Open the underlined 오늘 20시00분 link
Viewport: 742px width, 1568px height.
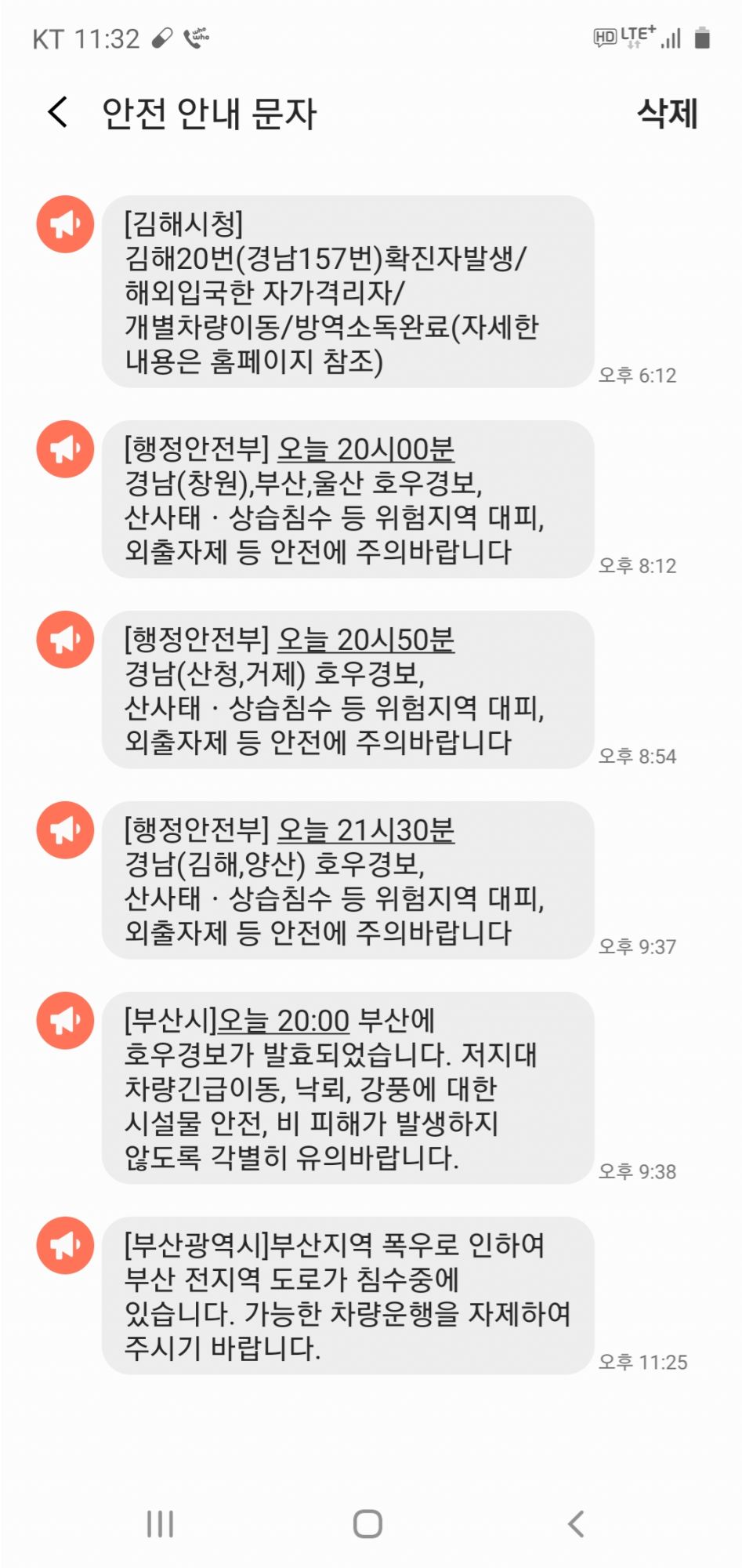(x=366, y=449)
